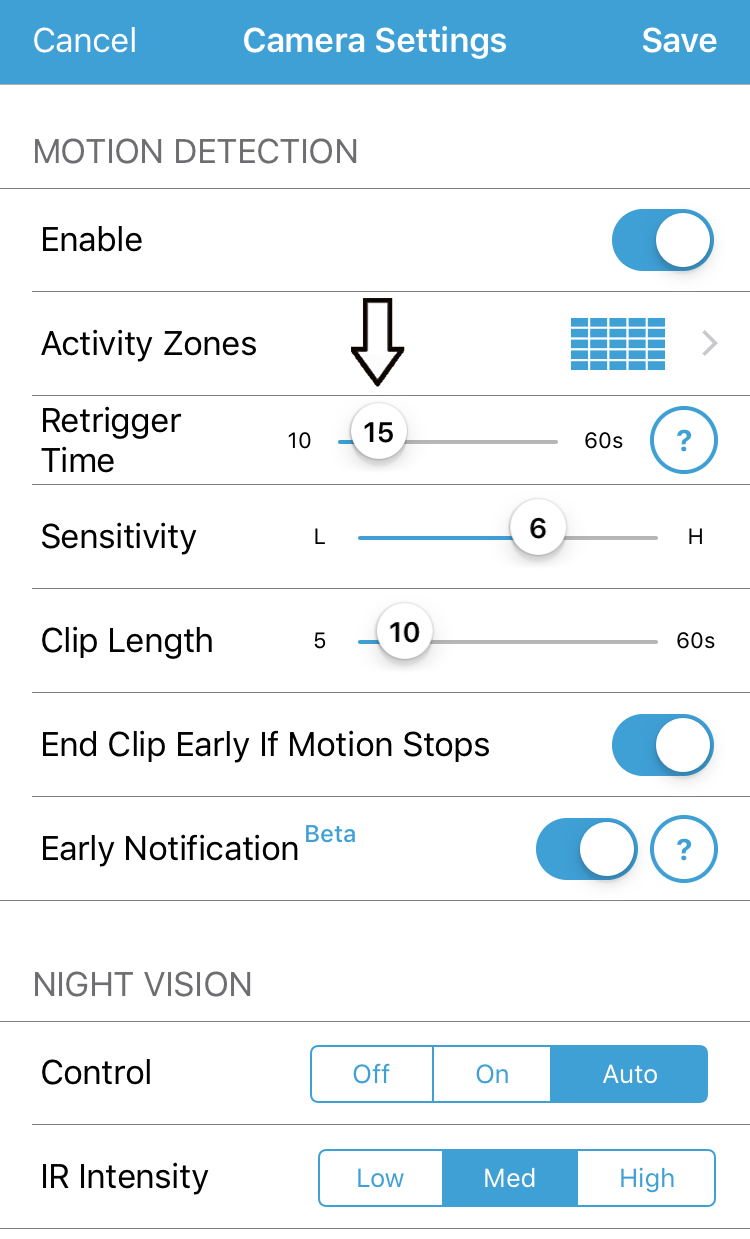Select On for night vision Control

pos(491,1073)
